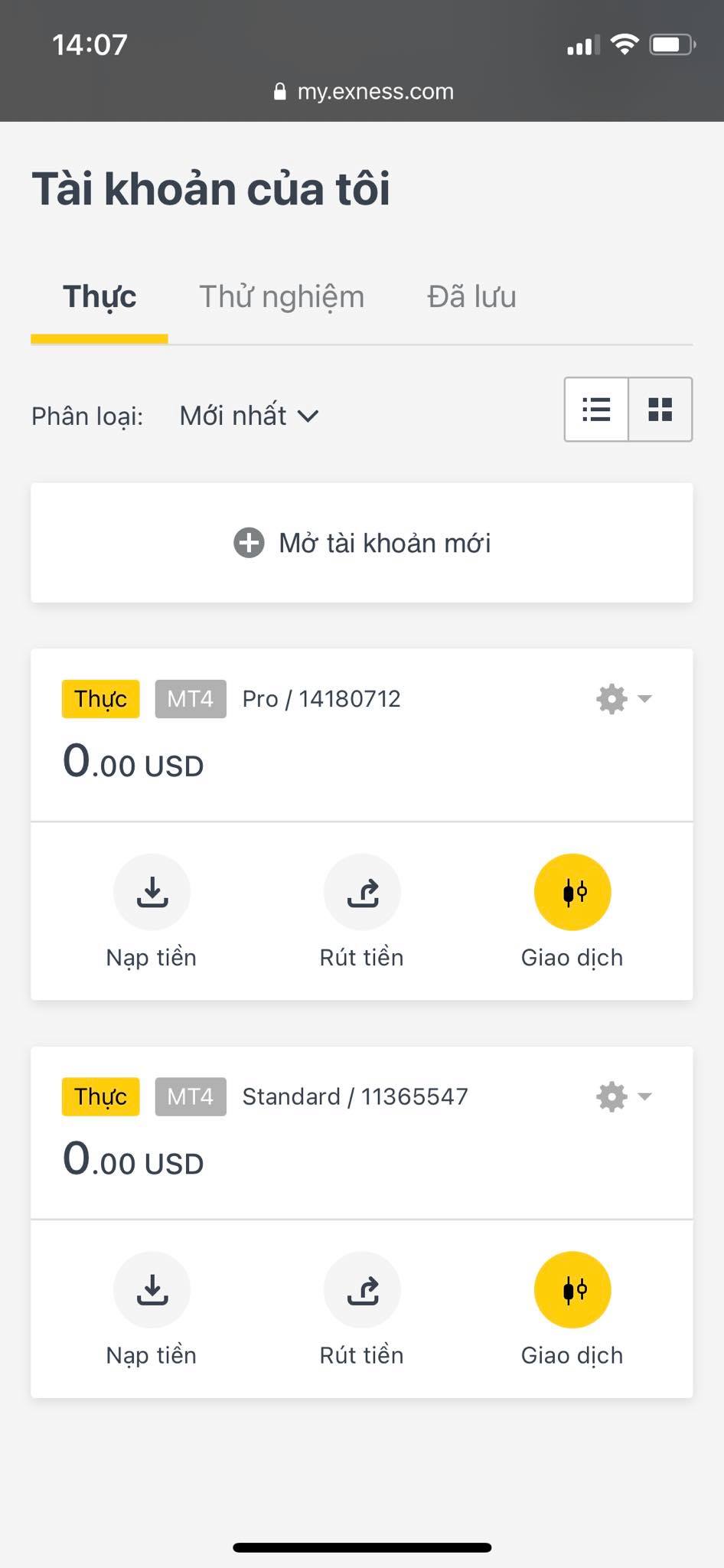Image resolution: width=724 pixels, height=1568 pixels.
Task: Switch to grid view layout
Action: (660, 410)
